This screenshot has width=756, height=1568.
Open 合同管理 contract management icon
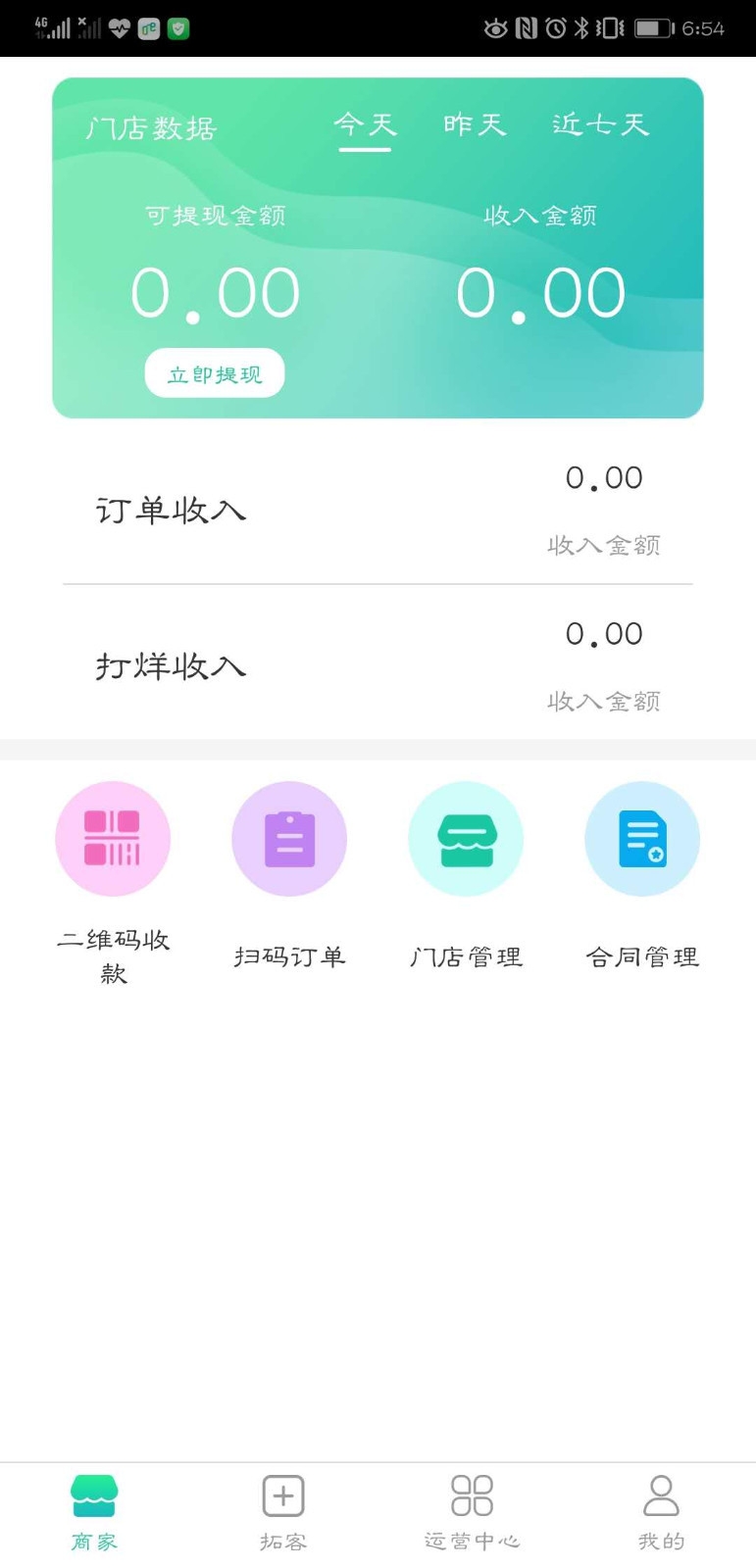coord(641,839)
